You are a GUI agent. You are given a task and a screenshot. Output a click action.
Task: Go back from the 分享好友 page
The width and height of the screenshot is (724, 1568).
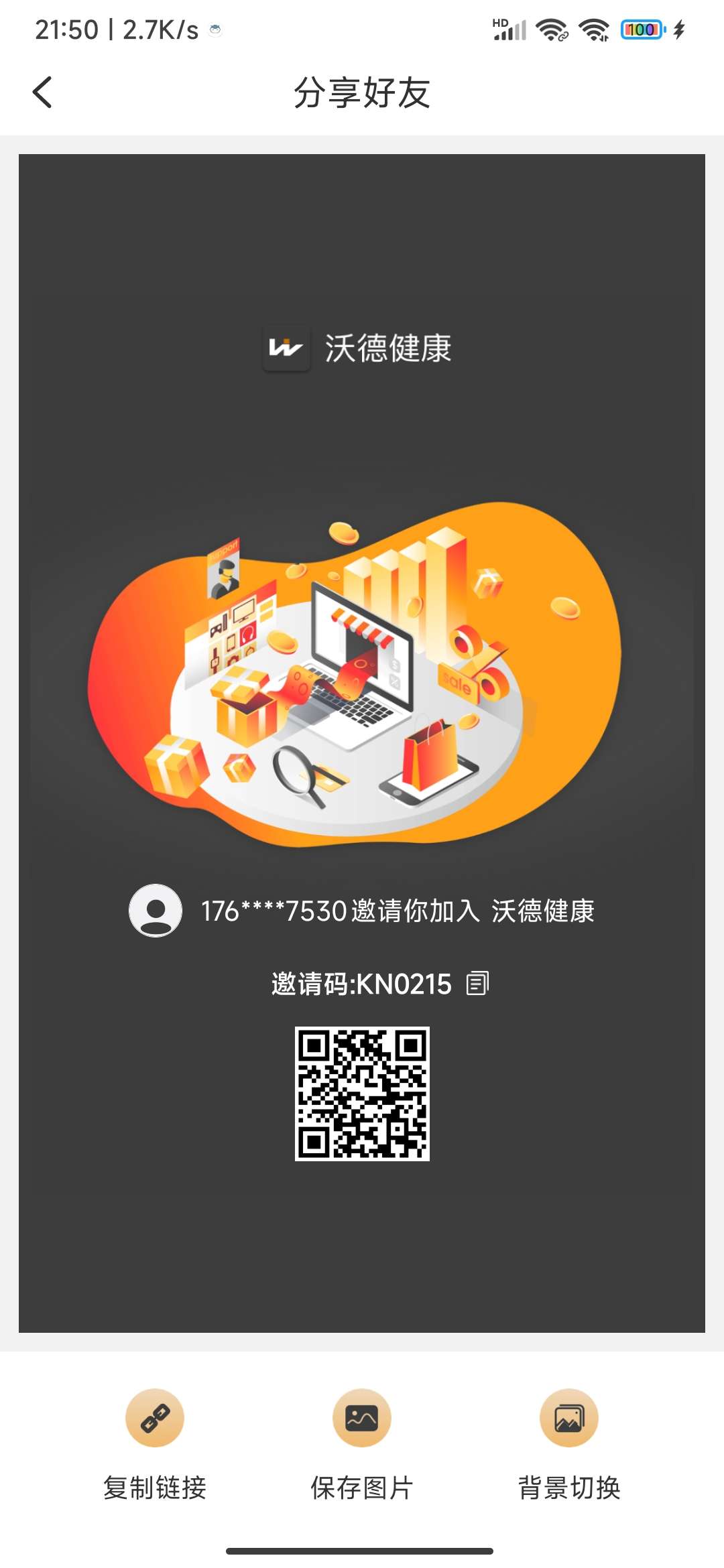pos(42,92)
